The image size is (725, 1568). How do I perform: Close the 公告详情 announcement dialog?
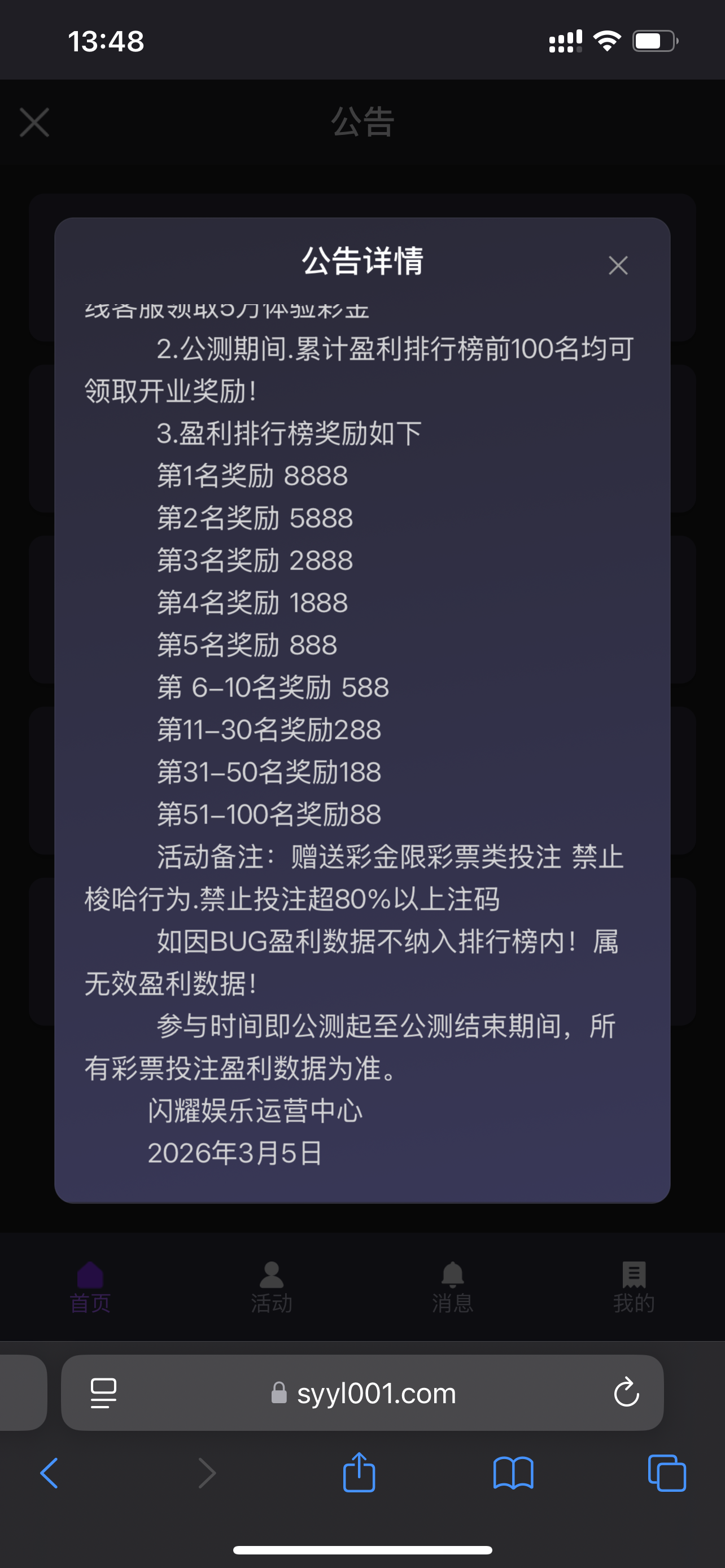point(618,265)
